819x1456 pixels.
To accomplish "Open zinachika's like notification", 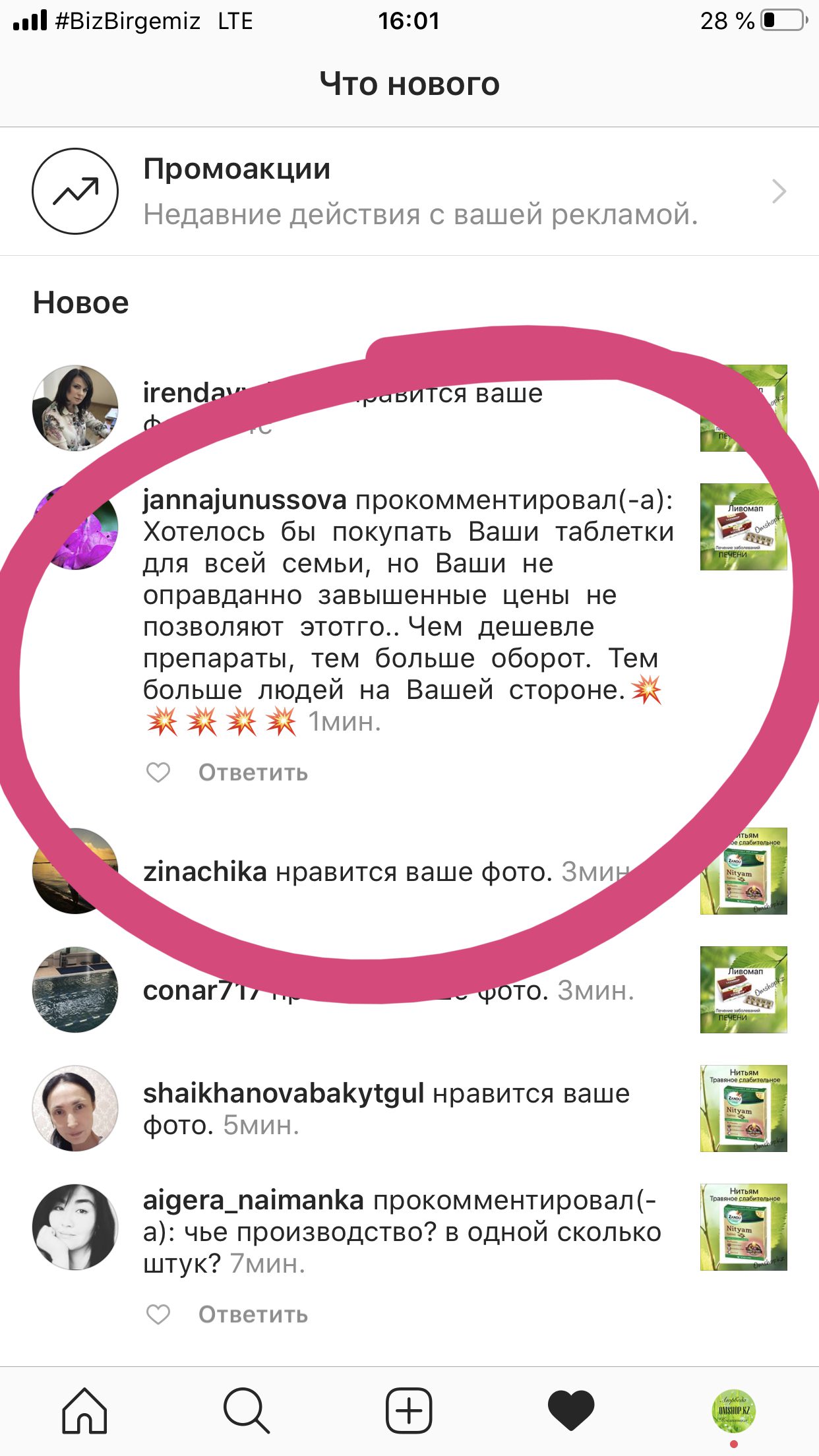I will (x=382, y=872).
